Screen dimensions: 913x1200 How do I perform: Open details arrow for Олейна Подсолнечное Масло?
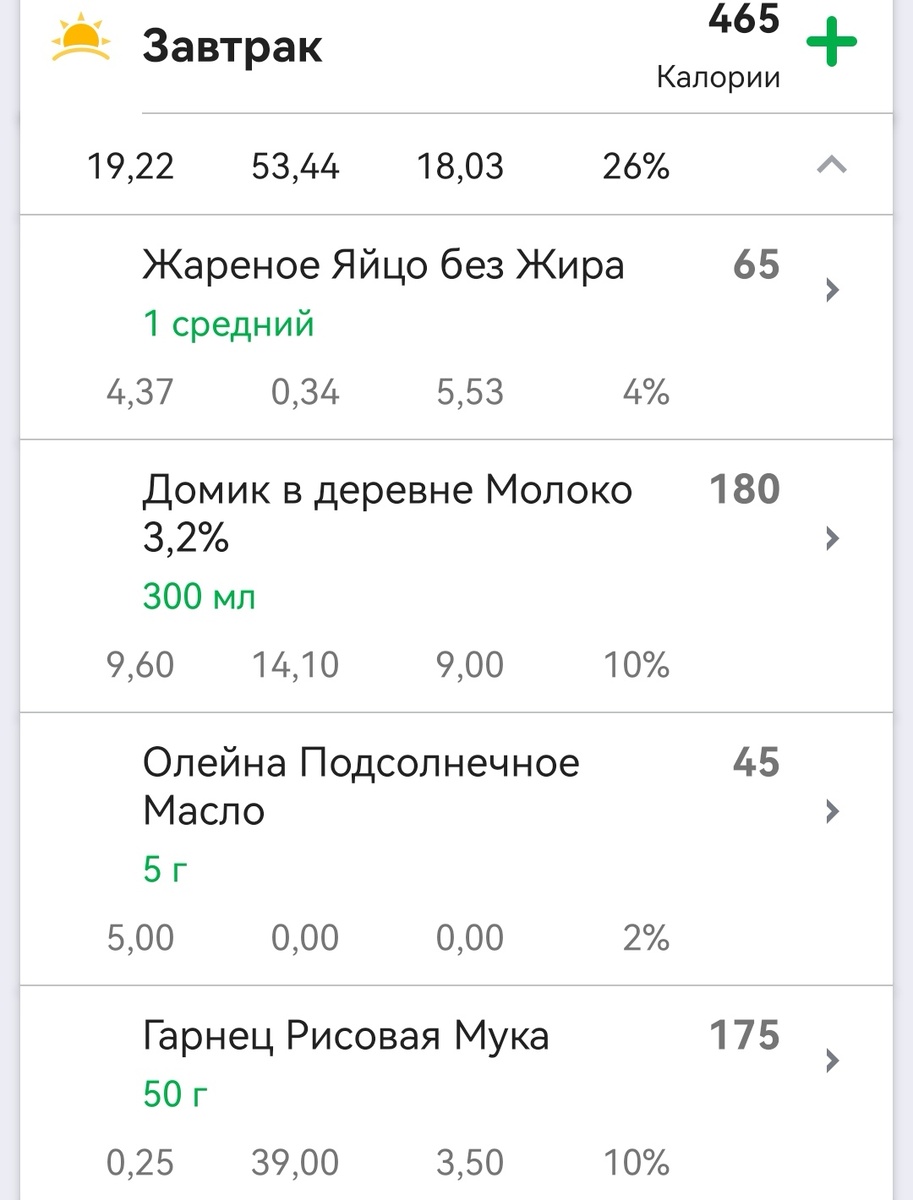[831, 813]
